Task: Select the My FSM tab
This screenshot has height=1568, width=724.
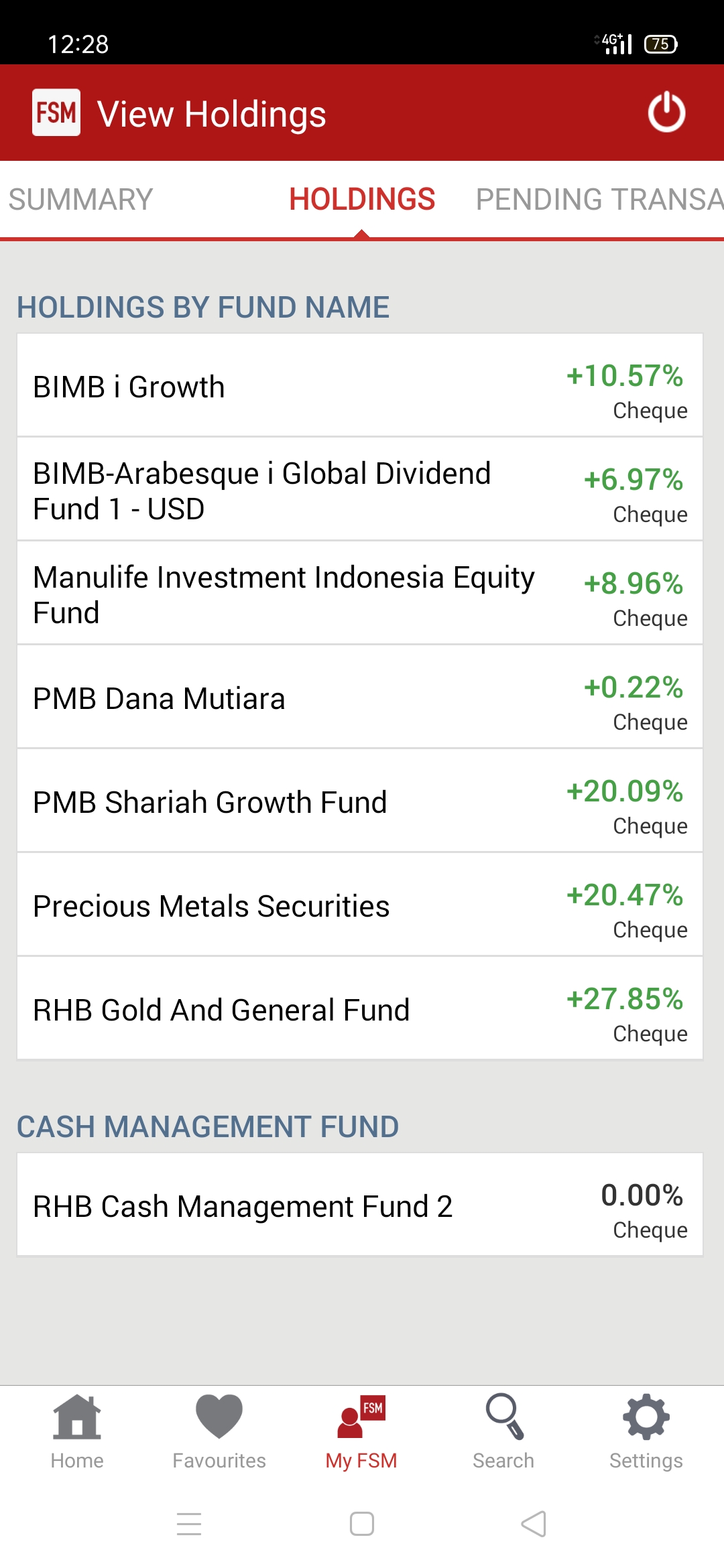Action: click(x=361, y=1432)
